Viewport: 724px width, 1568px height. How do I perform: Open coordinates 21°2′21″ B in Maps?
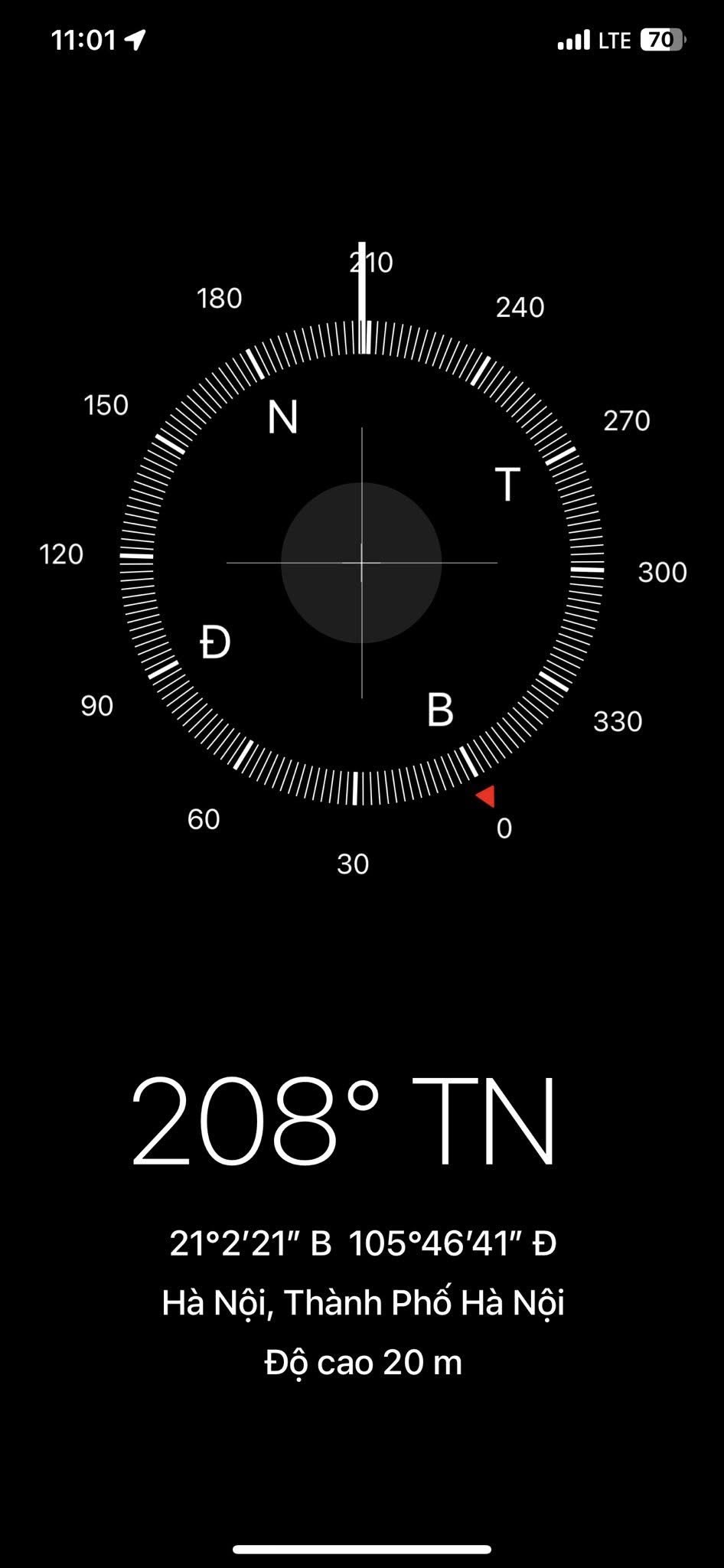362,1243
